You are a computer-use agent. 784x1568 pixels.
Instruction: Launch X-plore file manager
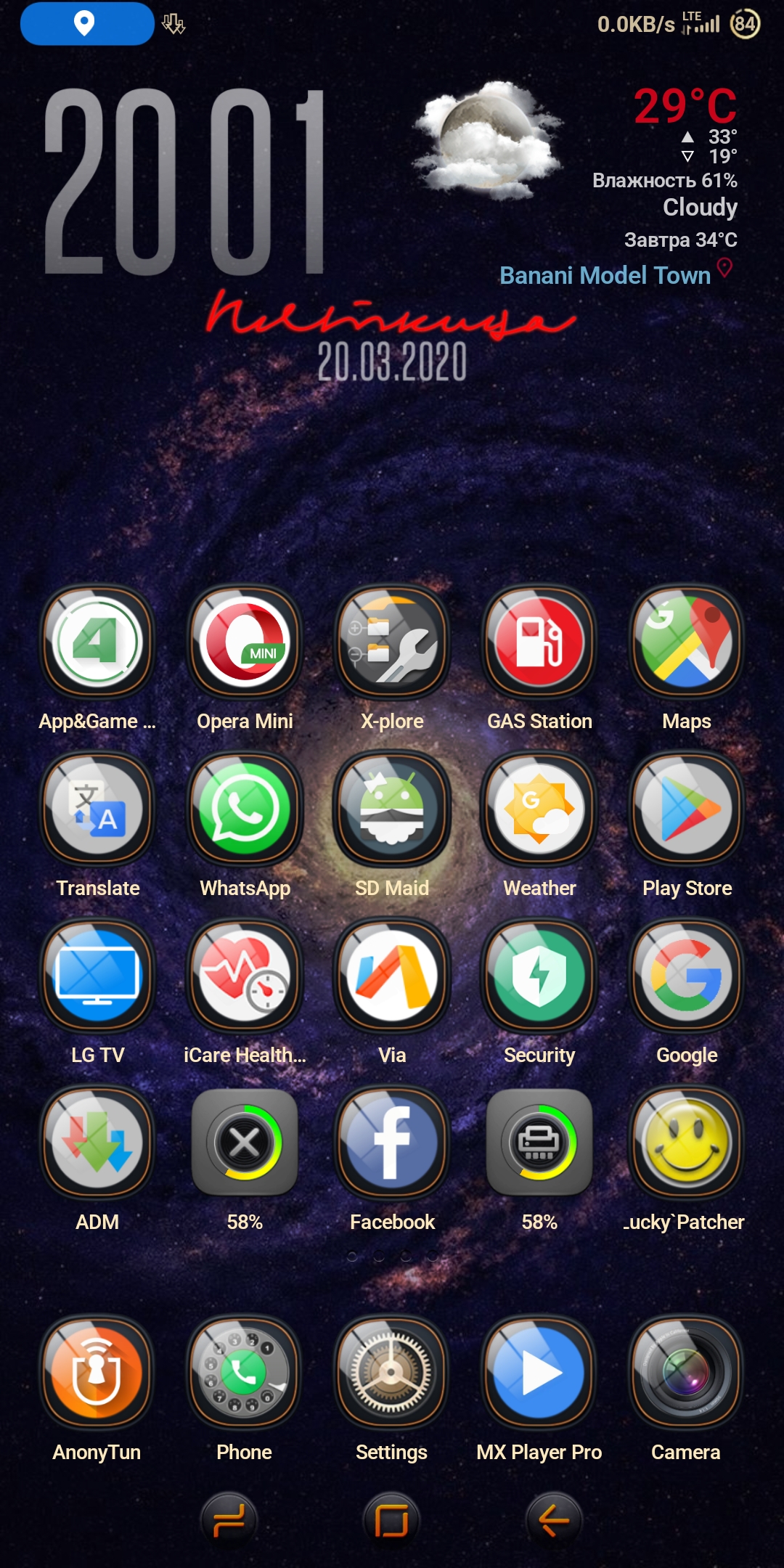coord(392,642)
